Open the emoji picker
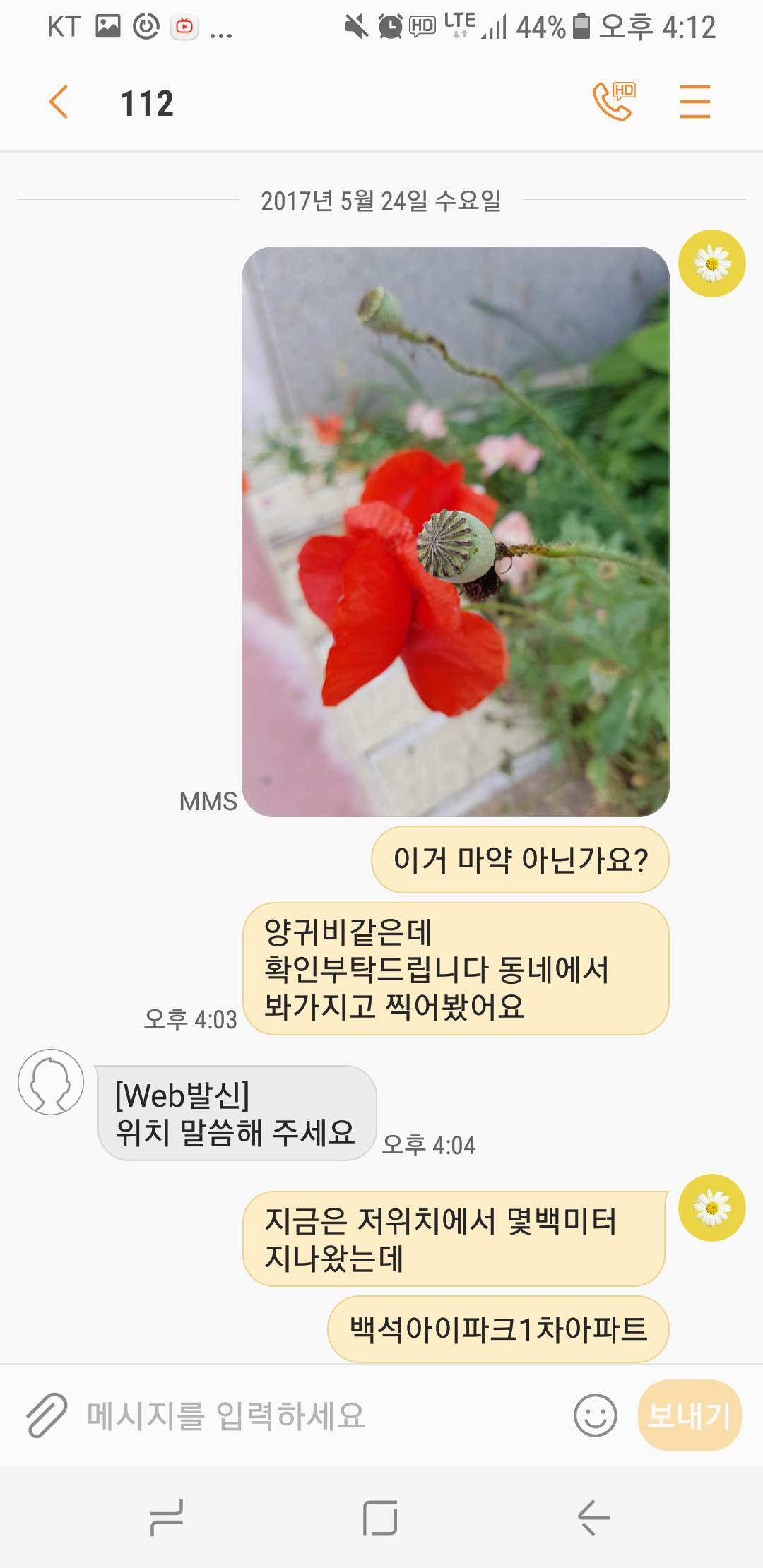This screenshot has height=1568, width=763. [595, 1415]
